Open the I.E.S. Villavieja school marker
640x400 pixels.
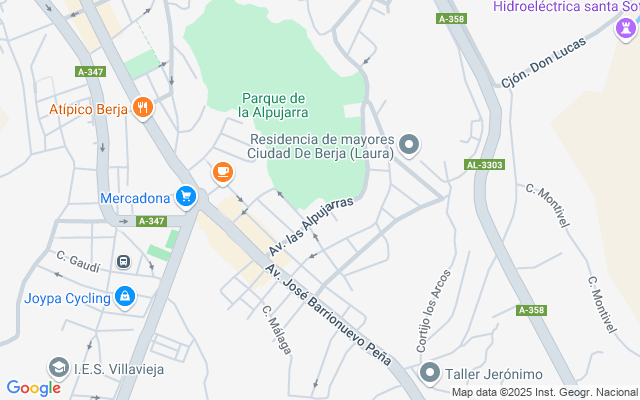59,368
